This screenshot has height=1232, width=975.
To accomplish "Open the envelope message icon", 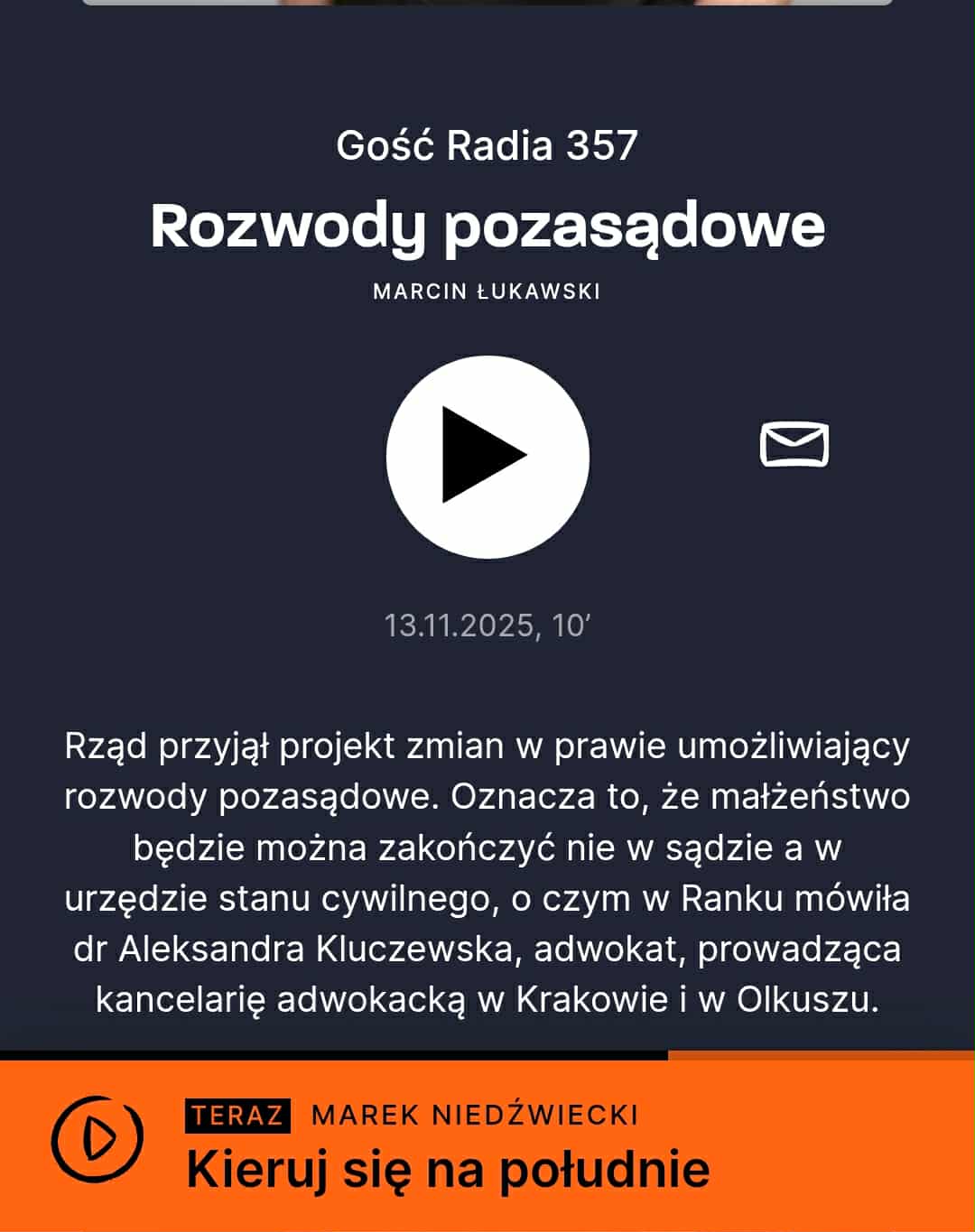I will 794,444.
